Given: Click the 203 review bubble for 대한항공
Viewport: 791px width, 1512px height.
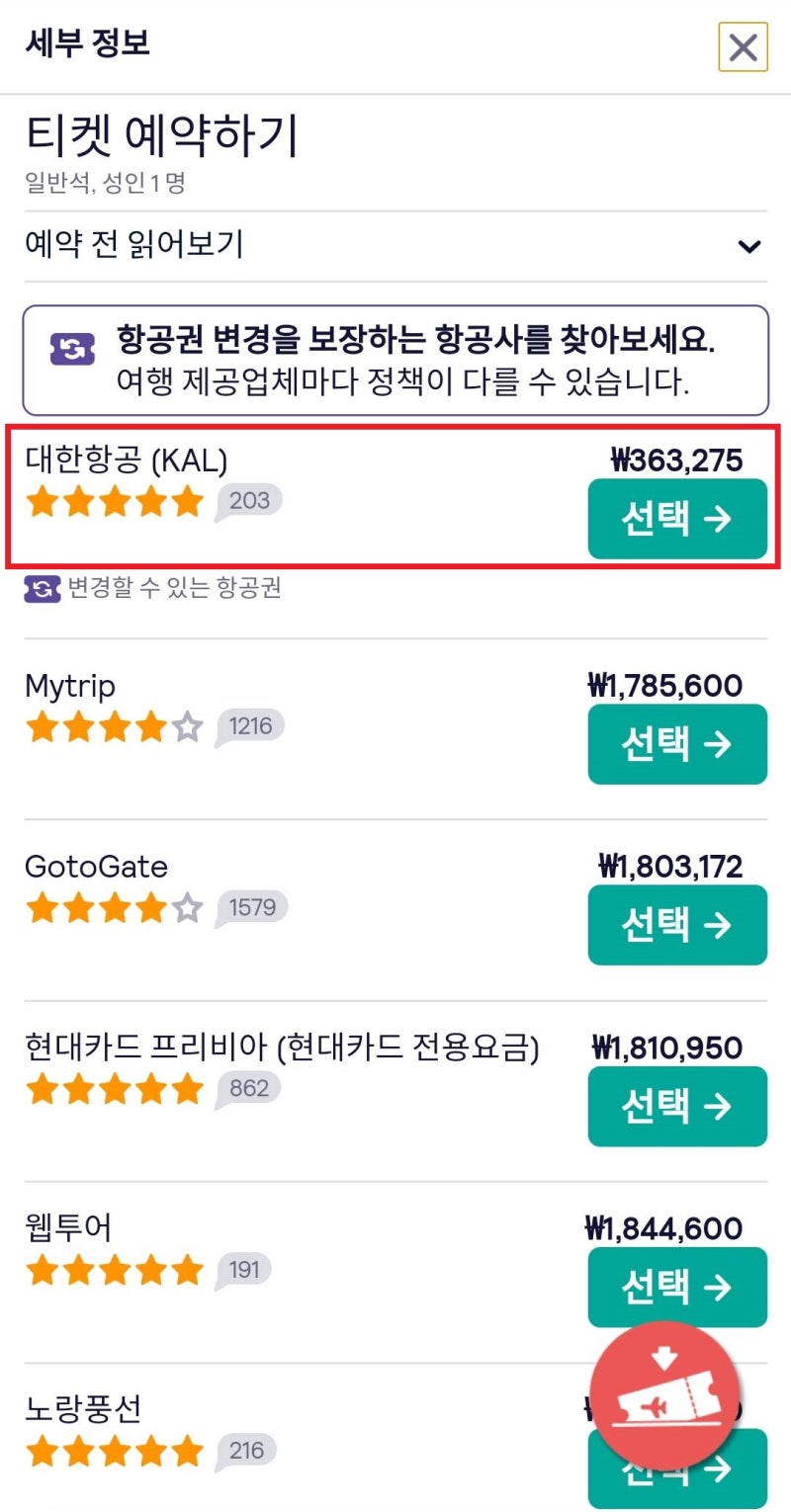Looking at the screenshot, I should (247, 501).
